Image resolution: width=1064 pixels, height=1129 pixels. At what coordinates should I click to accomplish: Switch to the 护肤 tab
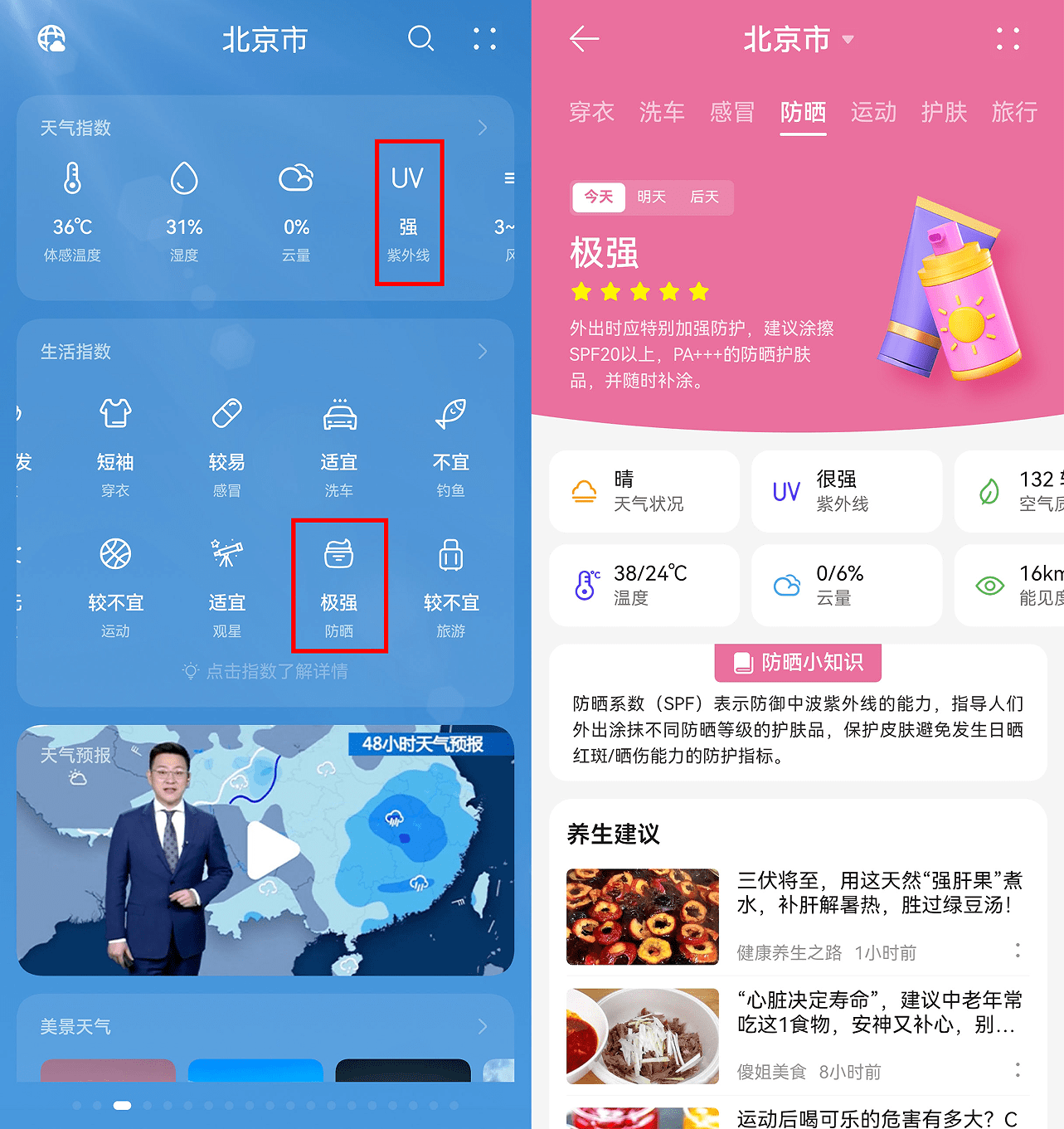pyautogui.click(x=944, y=112)
